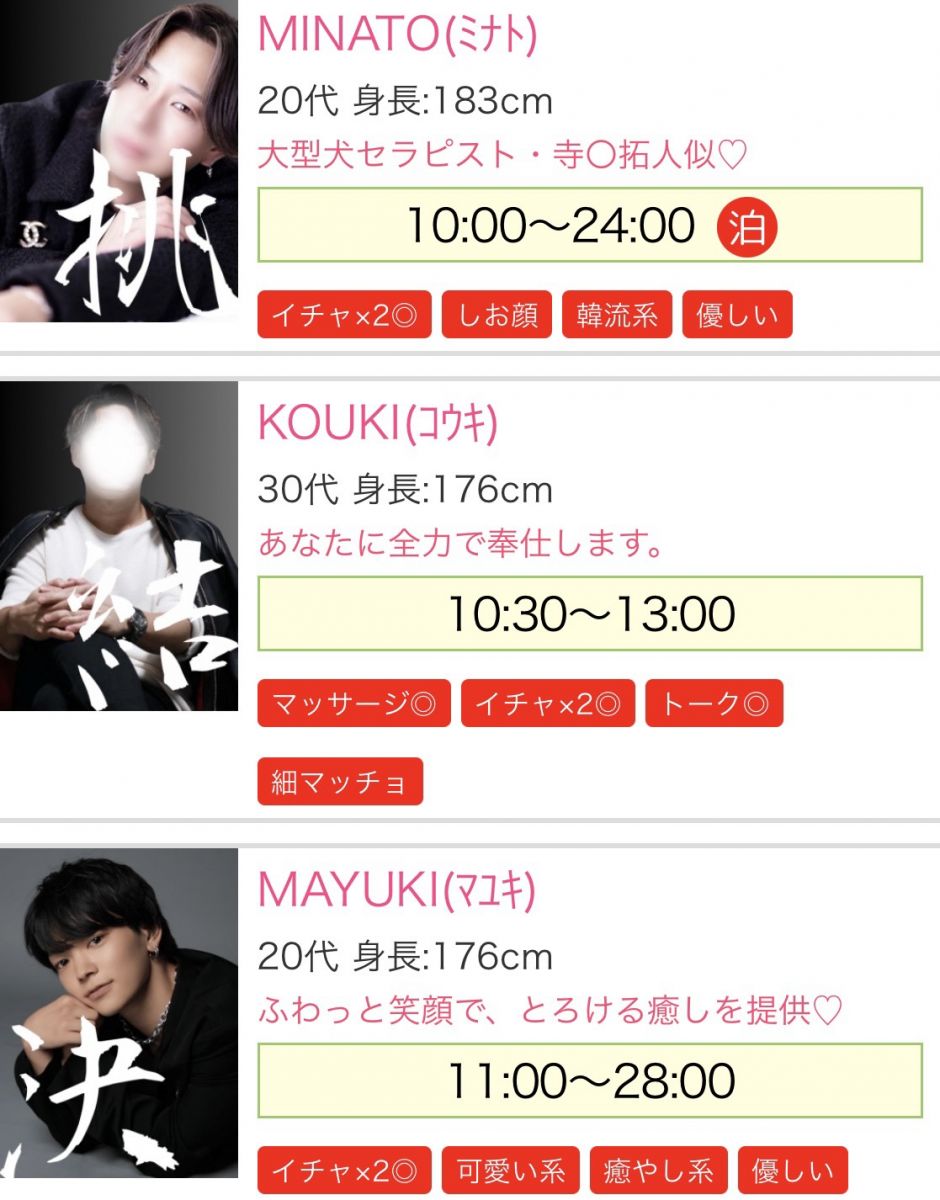Select MINATO's しお顔 tag
This screenshot has width=940, height=1200.
tap(497, 315)
